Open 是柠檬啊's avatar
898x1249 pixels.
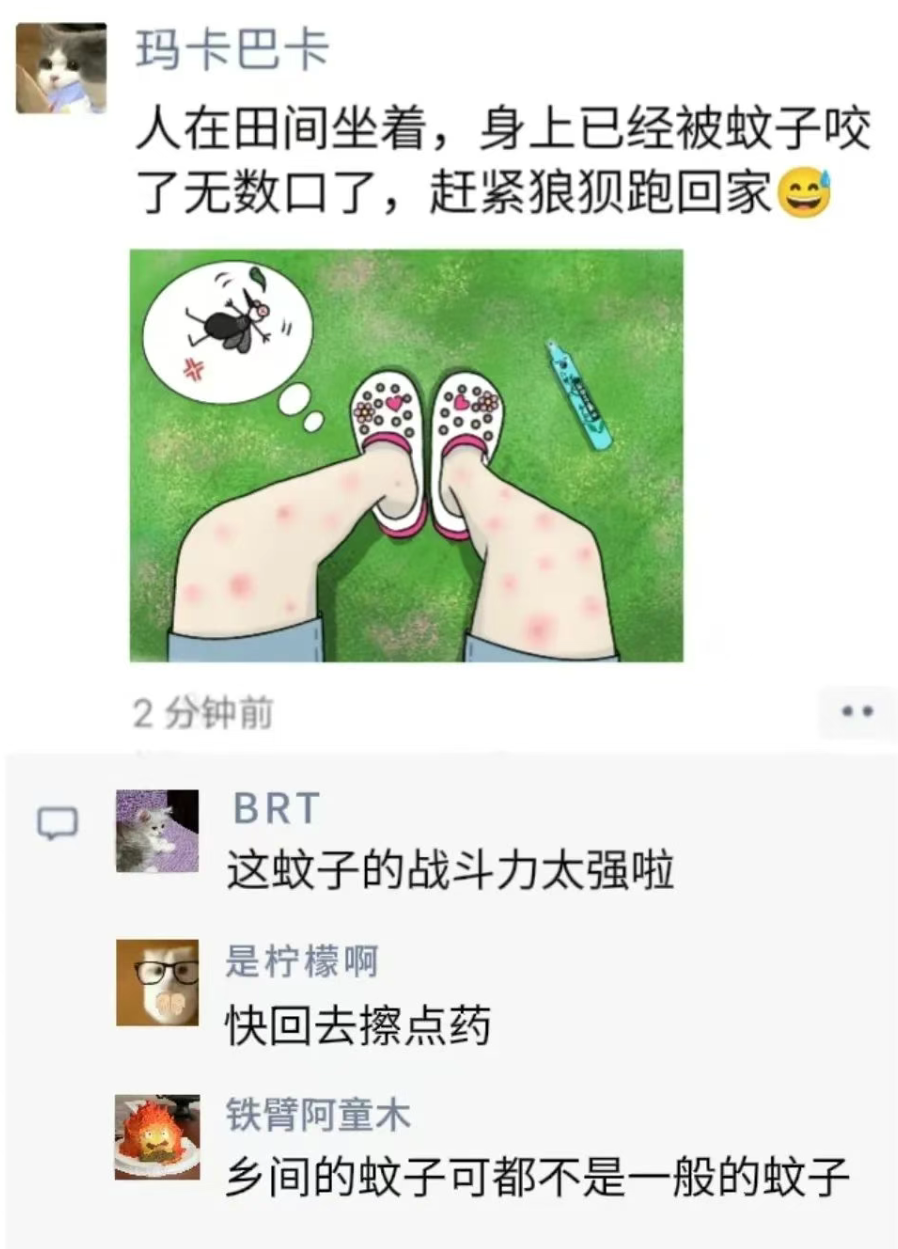(x=157, y=983)
